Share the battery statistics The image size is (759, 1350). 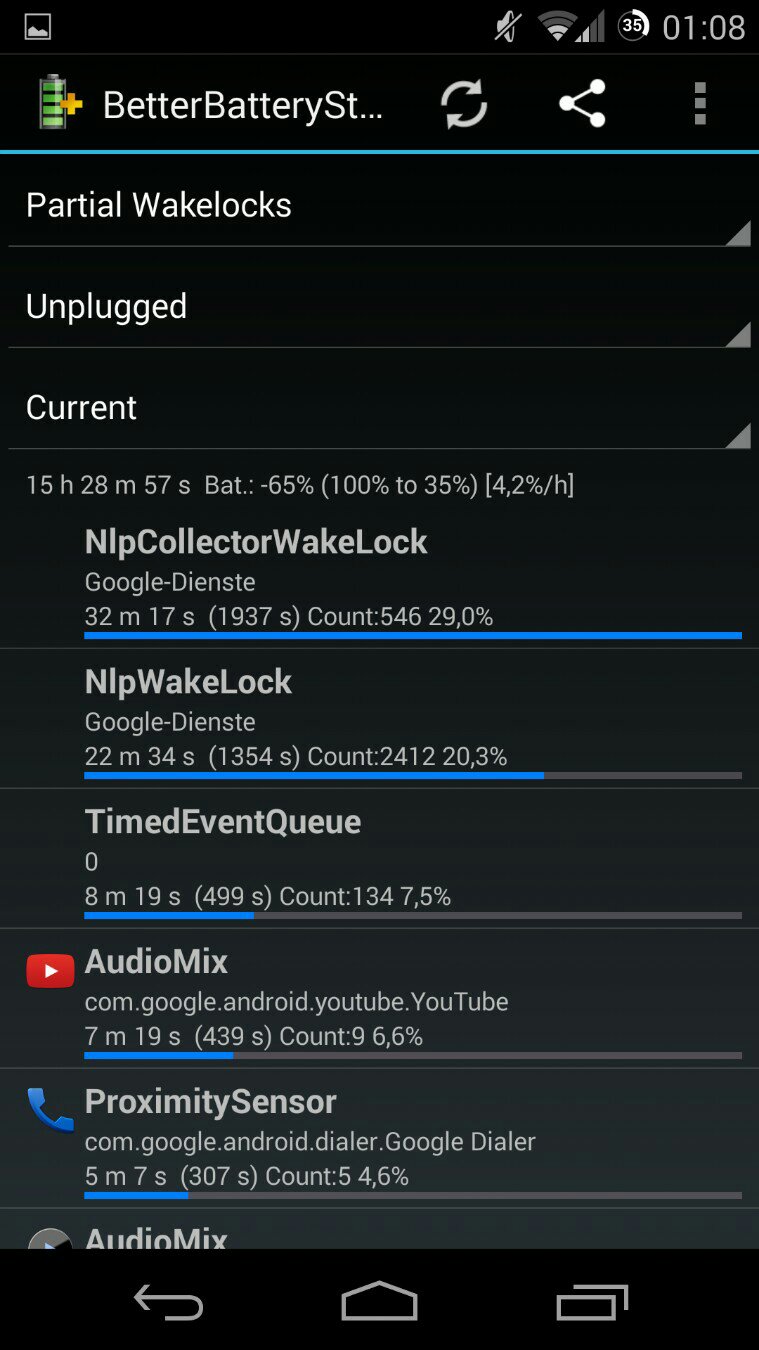pos(582,104)
